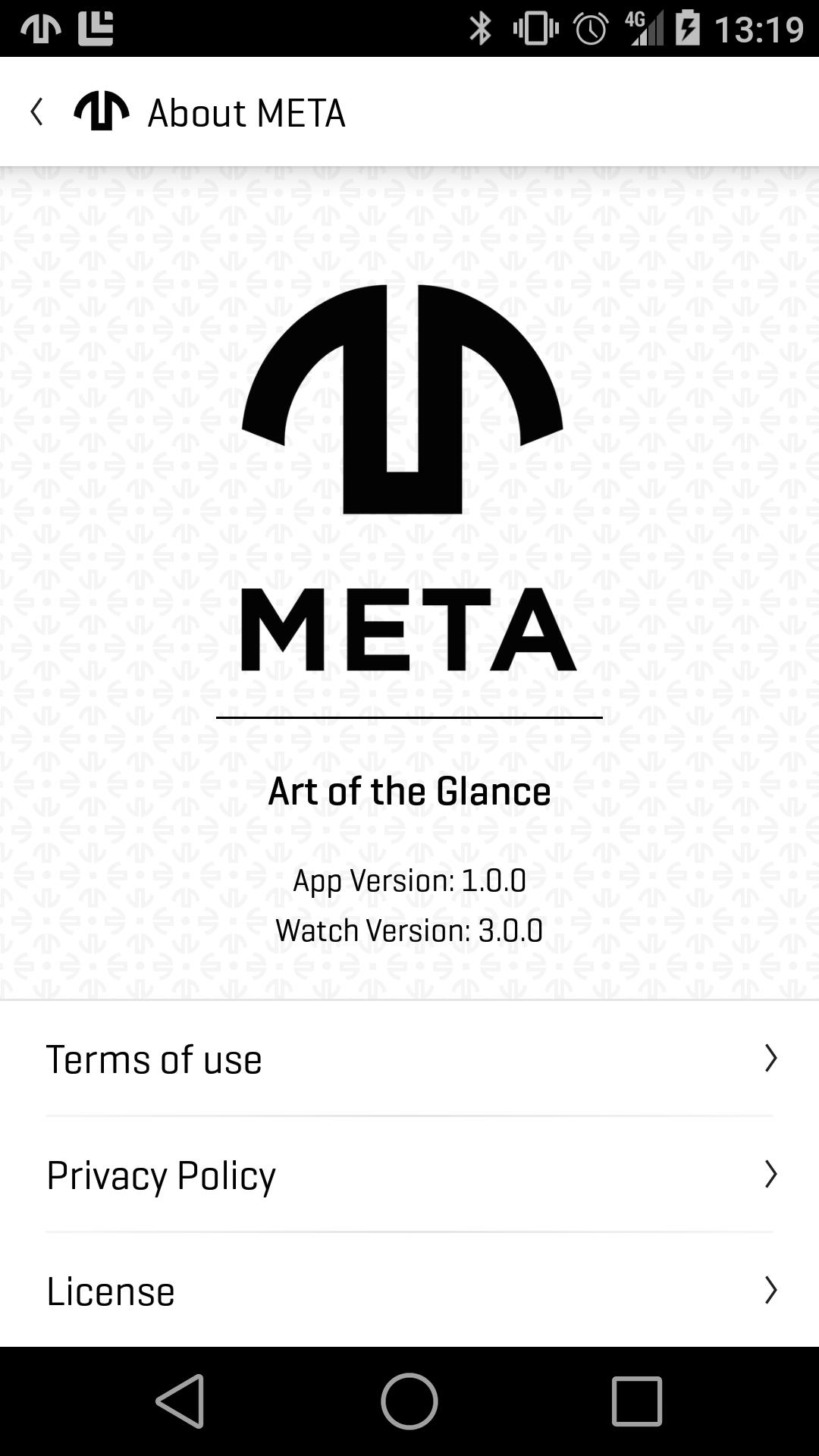Tap the Home navigation circle

click(x=409, y=1401)
